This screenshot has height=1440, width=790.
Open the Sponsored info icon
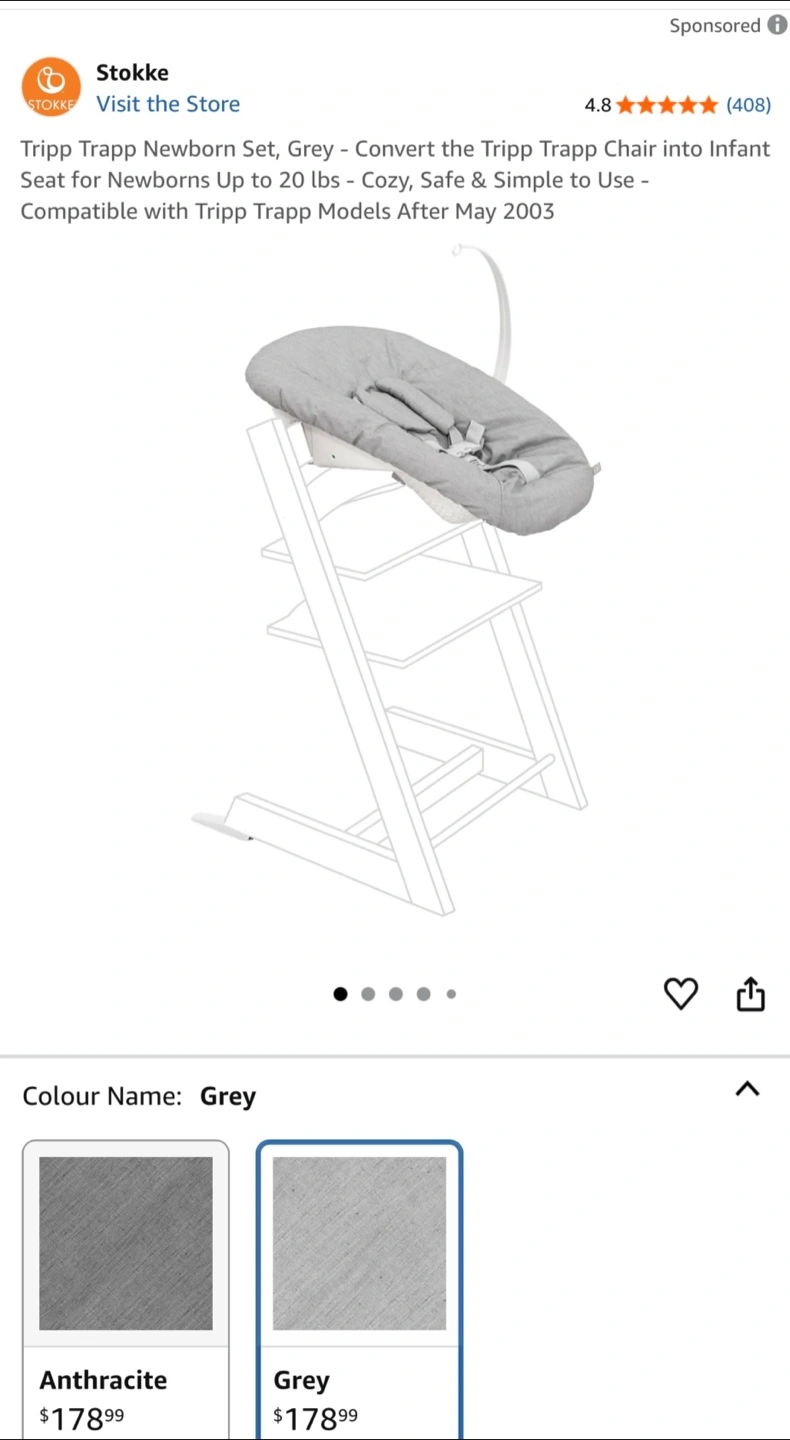pyautogui.click(x=777, y=25)
